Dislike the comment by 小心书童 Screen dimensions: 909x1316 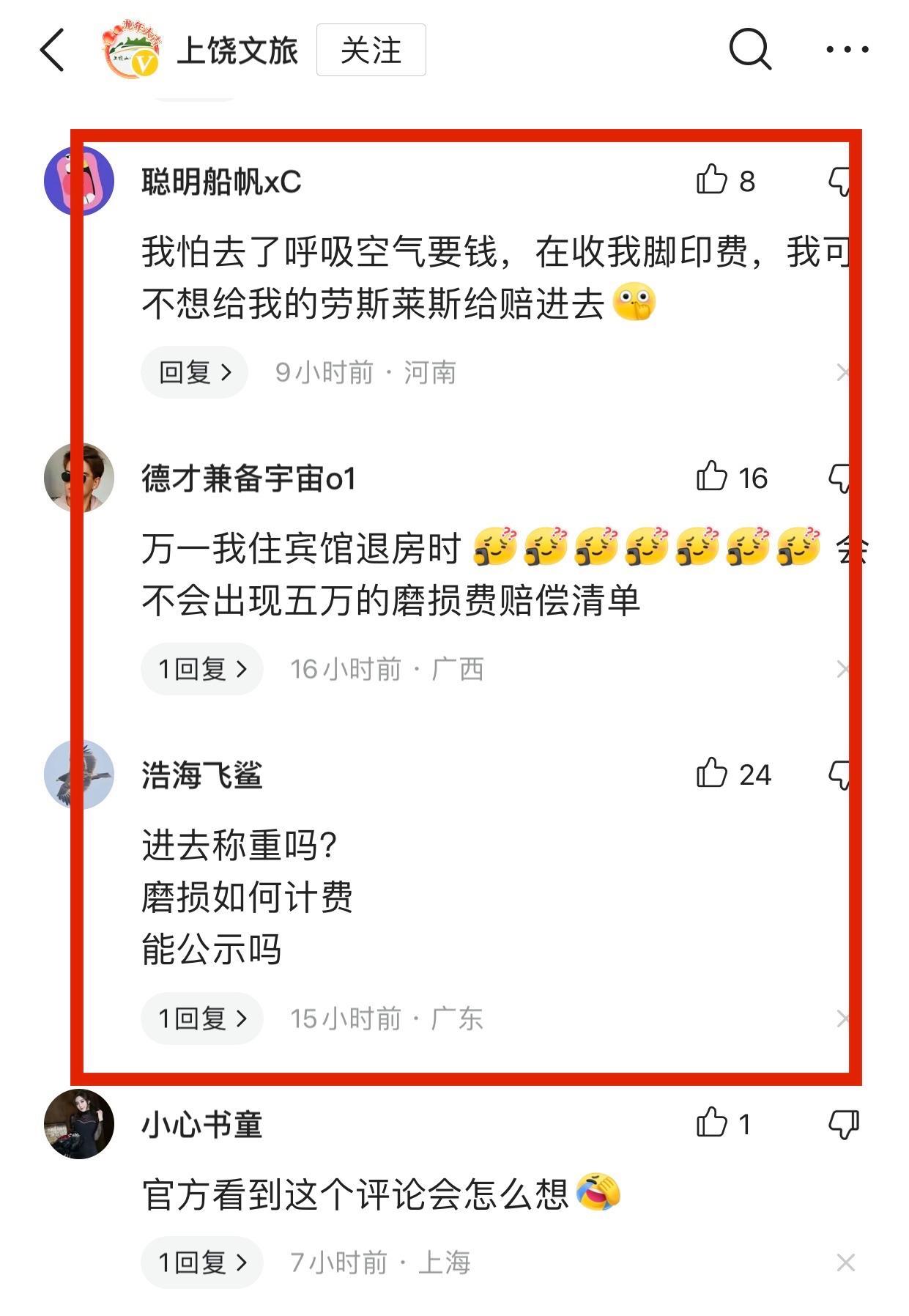[843, 1124]
